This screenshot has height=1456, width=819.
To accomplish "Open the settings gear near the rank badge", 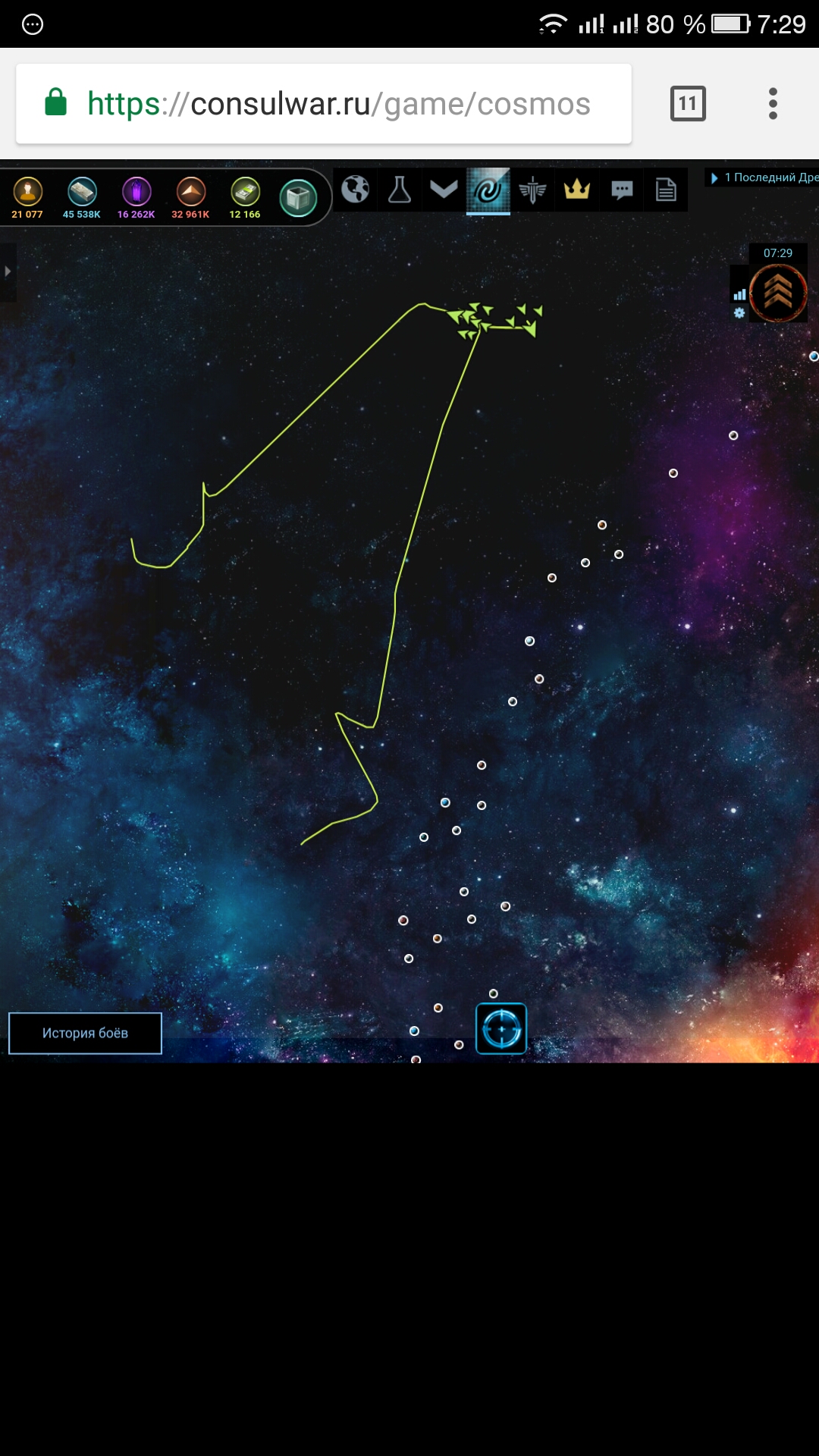I will tap(739, 312).
